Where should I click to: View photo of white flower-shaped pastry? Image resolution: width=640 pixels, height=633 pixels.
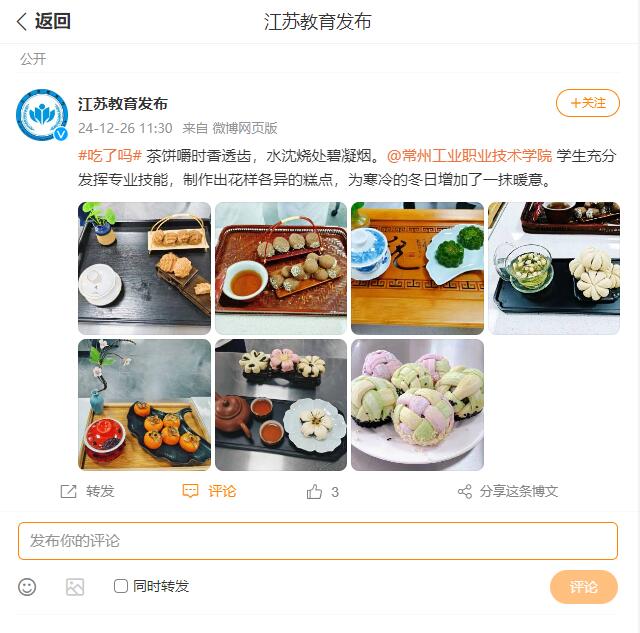[553, 268]
